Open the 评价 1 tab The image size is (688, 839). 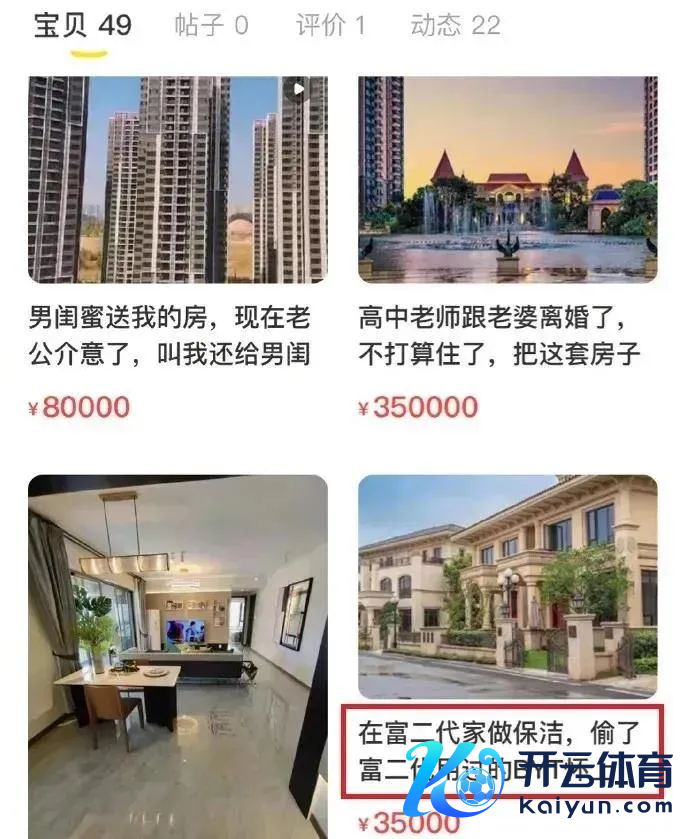coord(331,26)
